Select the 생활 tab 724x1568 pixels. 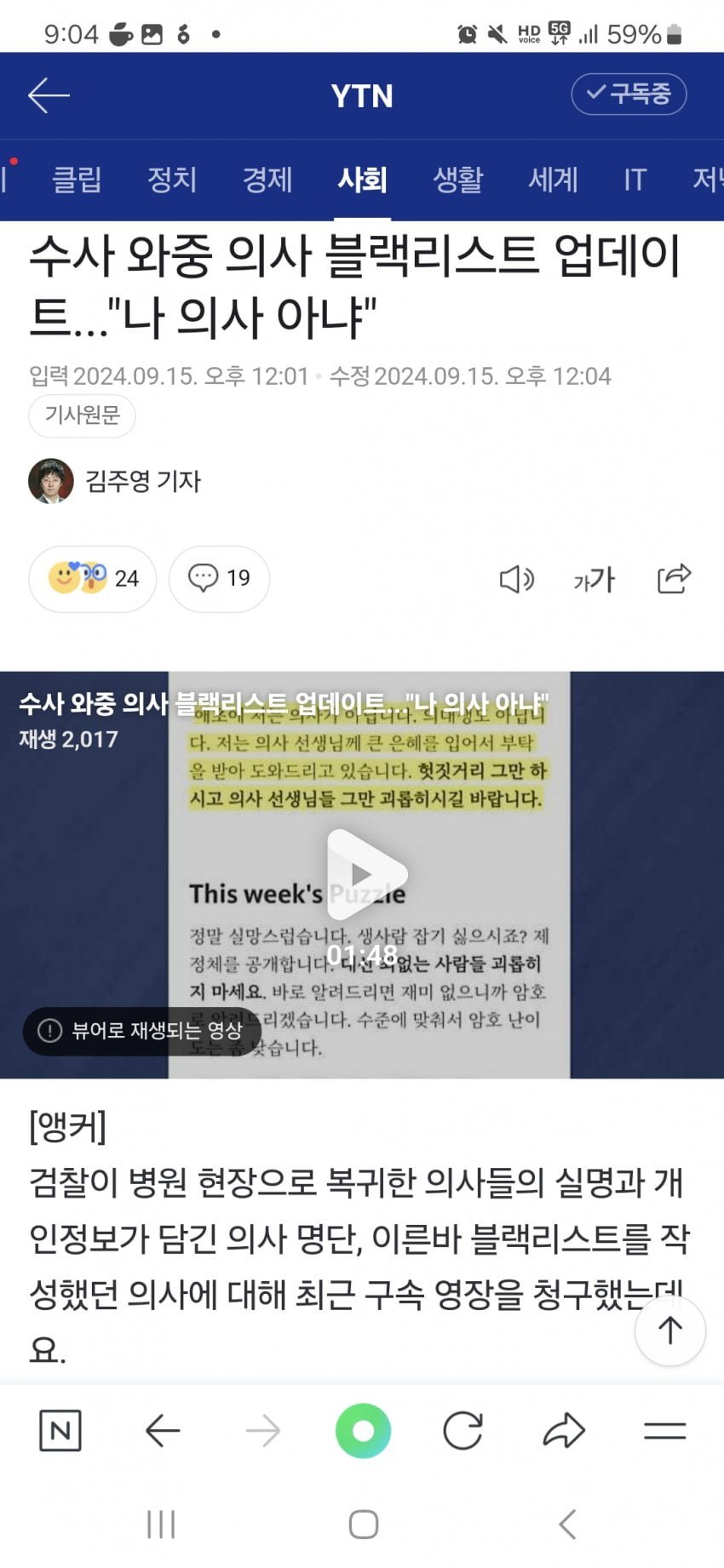click(x=458, y=180)
